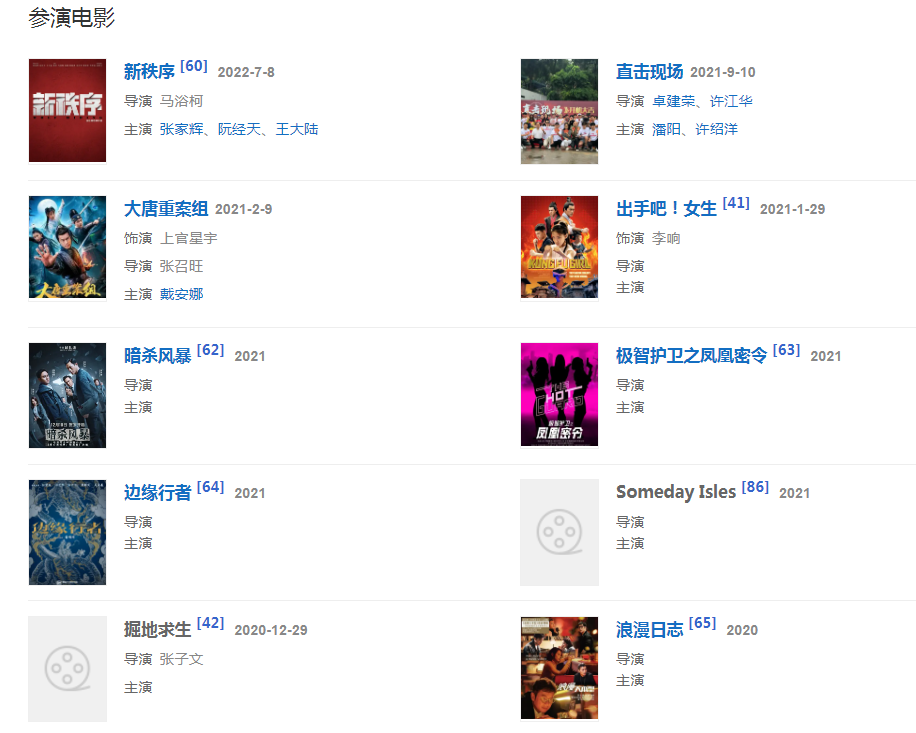
Task: Jump to reference 41 citation
Action: pyautogui.click(x=736, y=203)
